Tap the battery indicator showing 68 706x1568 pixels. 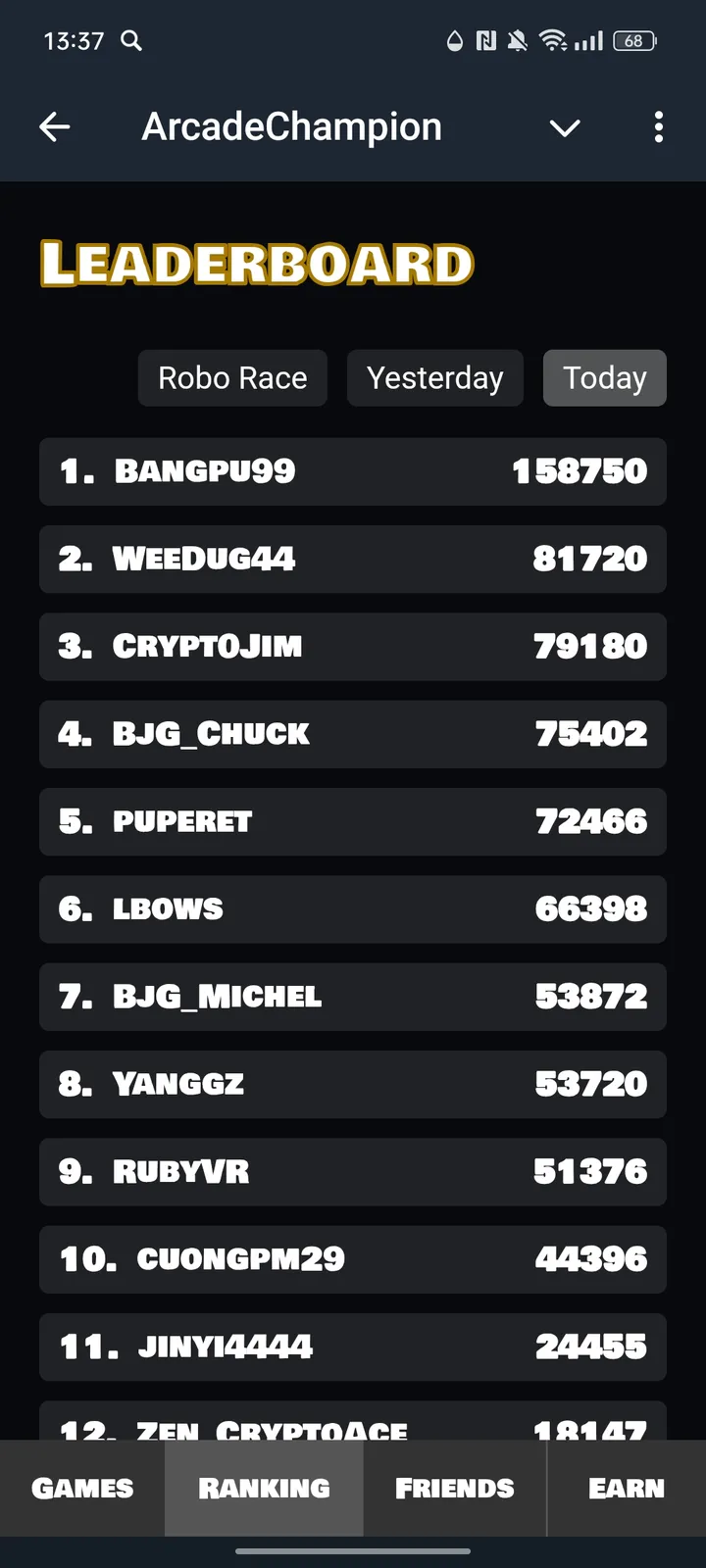(x=633, y=41)
